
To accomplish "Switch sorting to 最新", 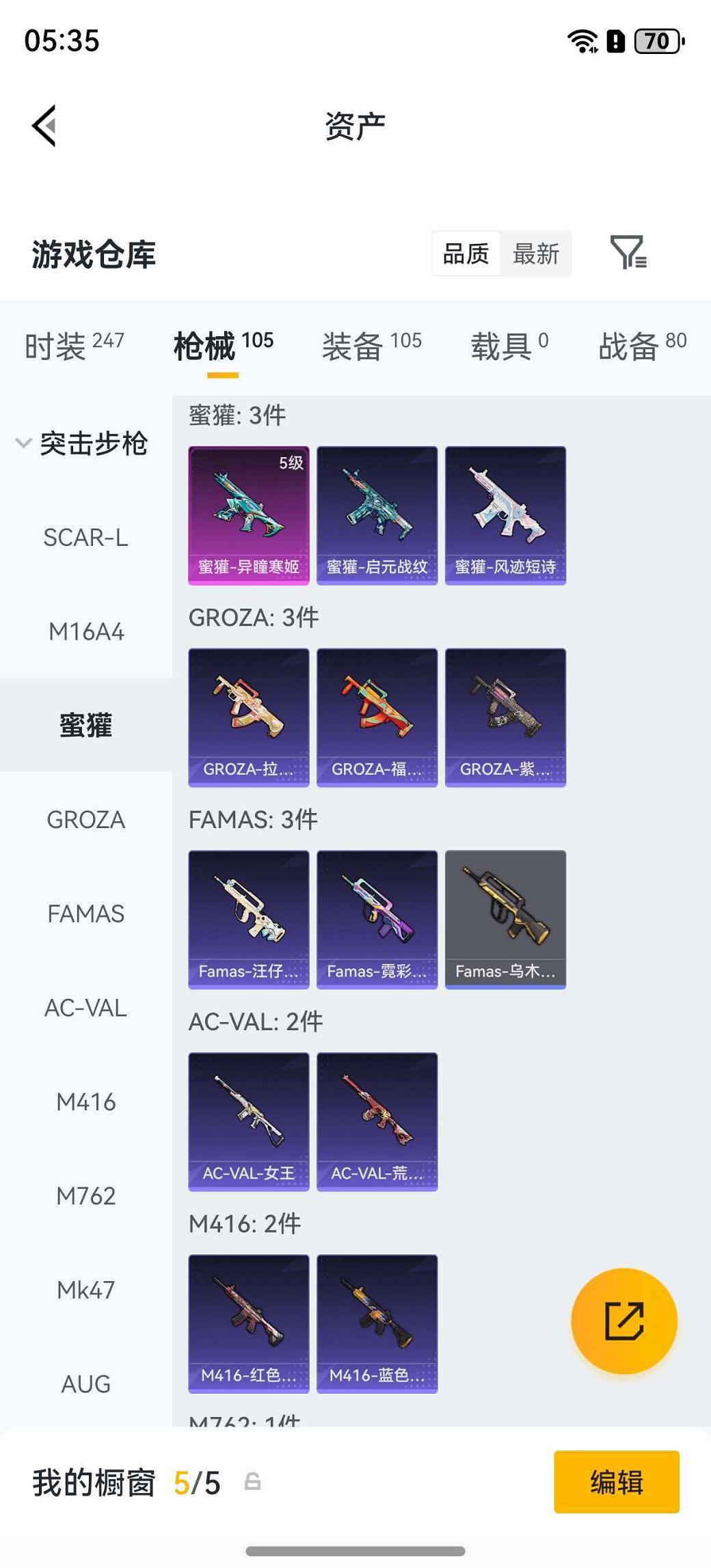I will point(537,253).
